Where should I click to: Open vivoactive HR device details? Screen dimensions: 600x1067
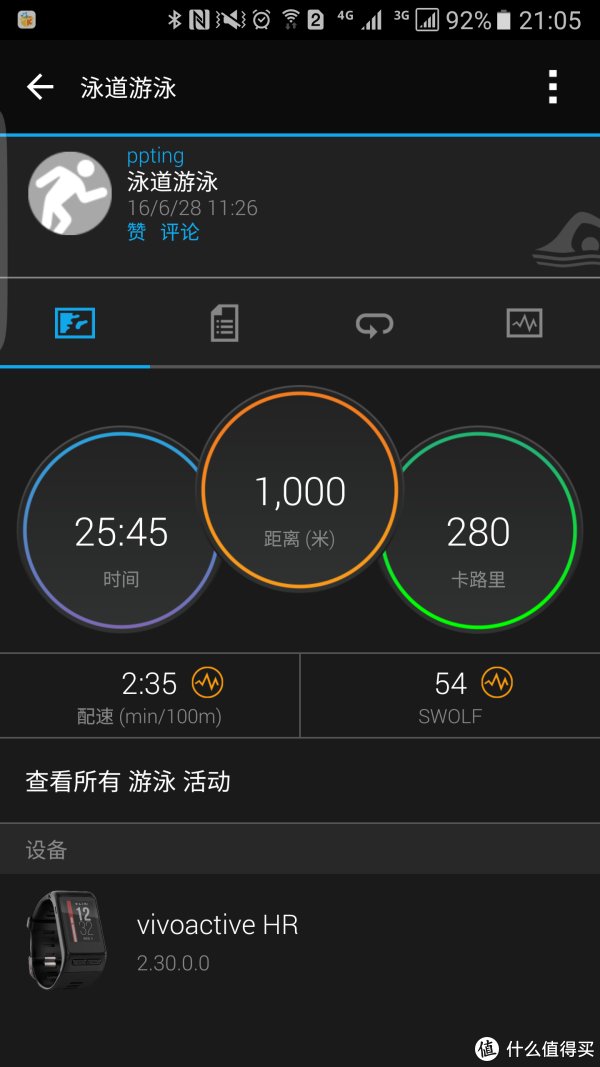click(217, 940)
